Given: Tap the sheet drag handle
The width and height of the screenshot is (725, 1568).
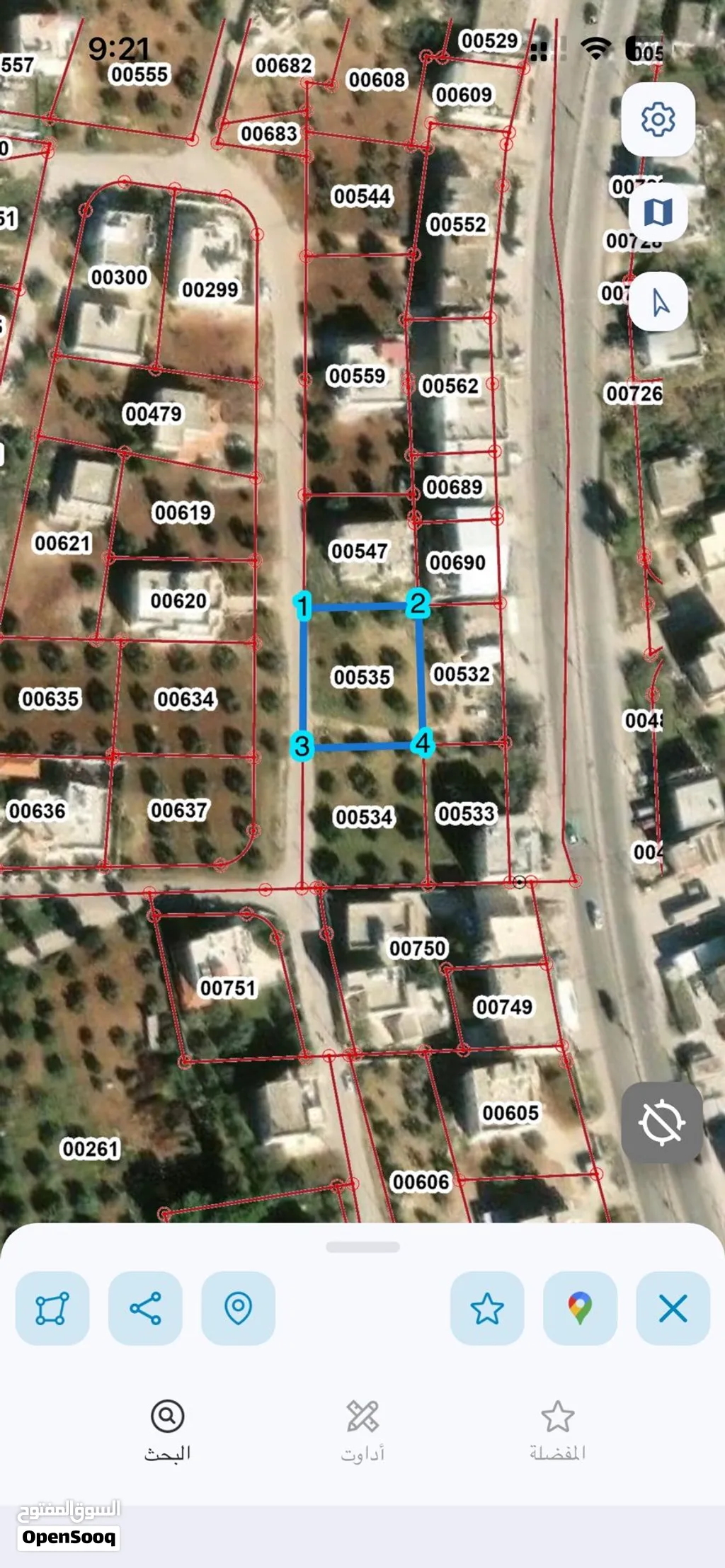Looking at the screenshot, I should click(x=362, y=1247).
